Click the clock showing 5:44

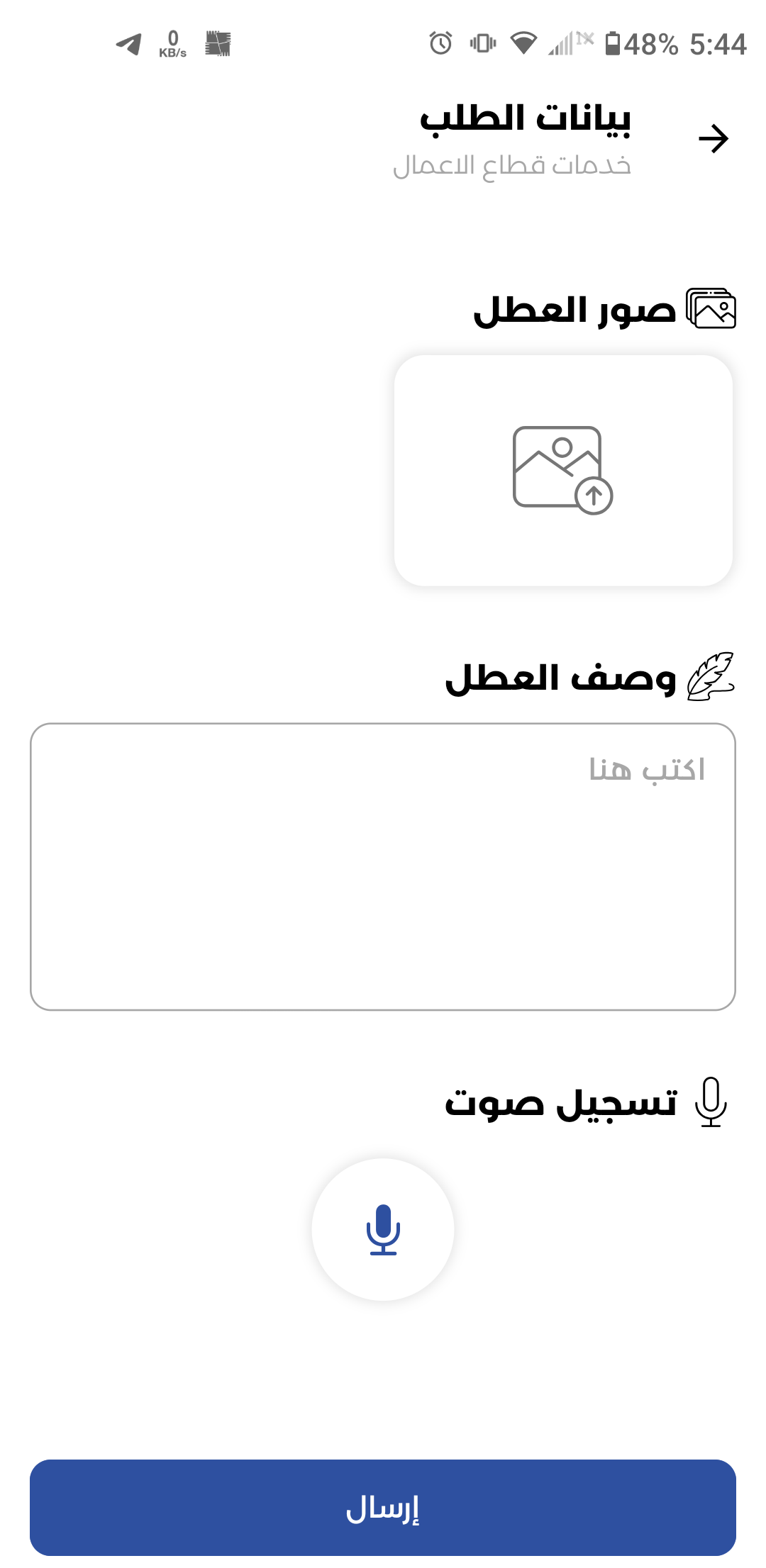coord(716,44)
